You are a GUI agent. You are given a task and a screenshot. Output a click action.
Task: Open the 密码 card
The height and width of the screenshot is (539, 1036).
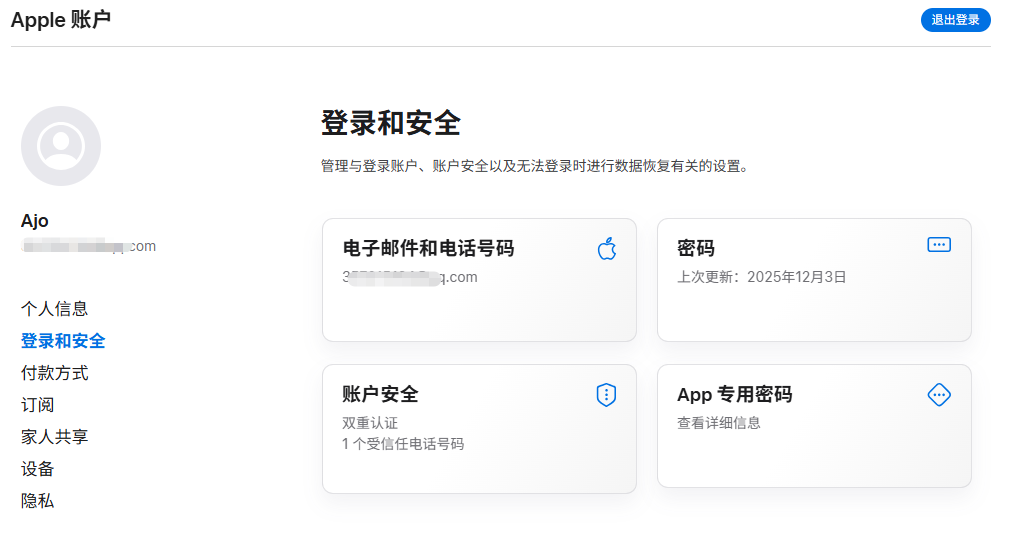813,280
